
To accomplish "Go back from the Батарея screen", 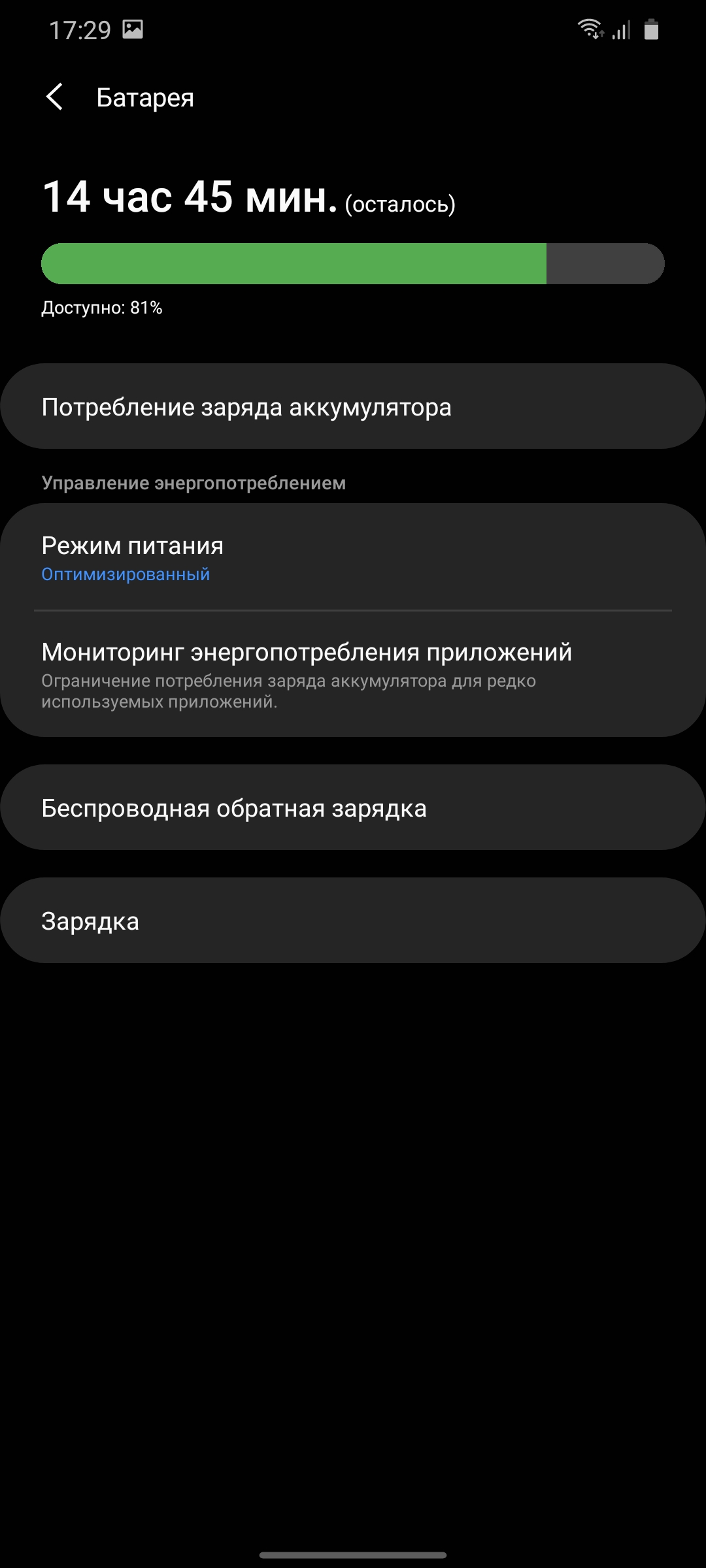I will [55, 97].
